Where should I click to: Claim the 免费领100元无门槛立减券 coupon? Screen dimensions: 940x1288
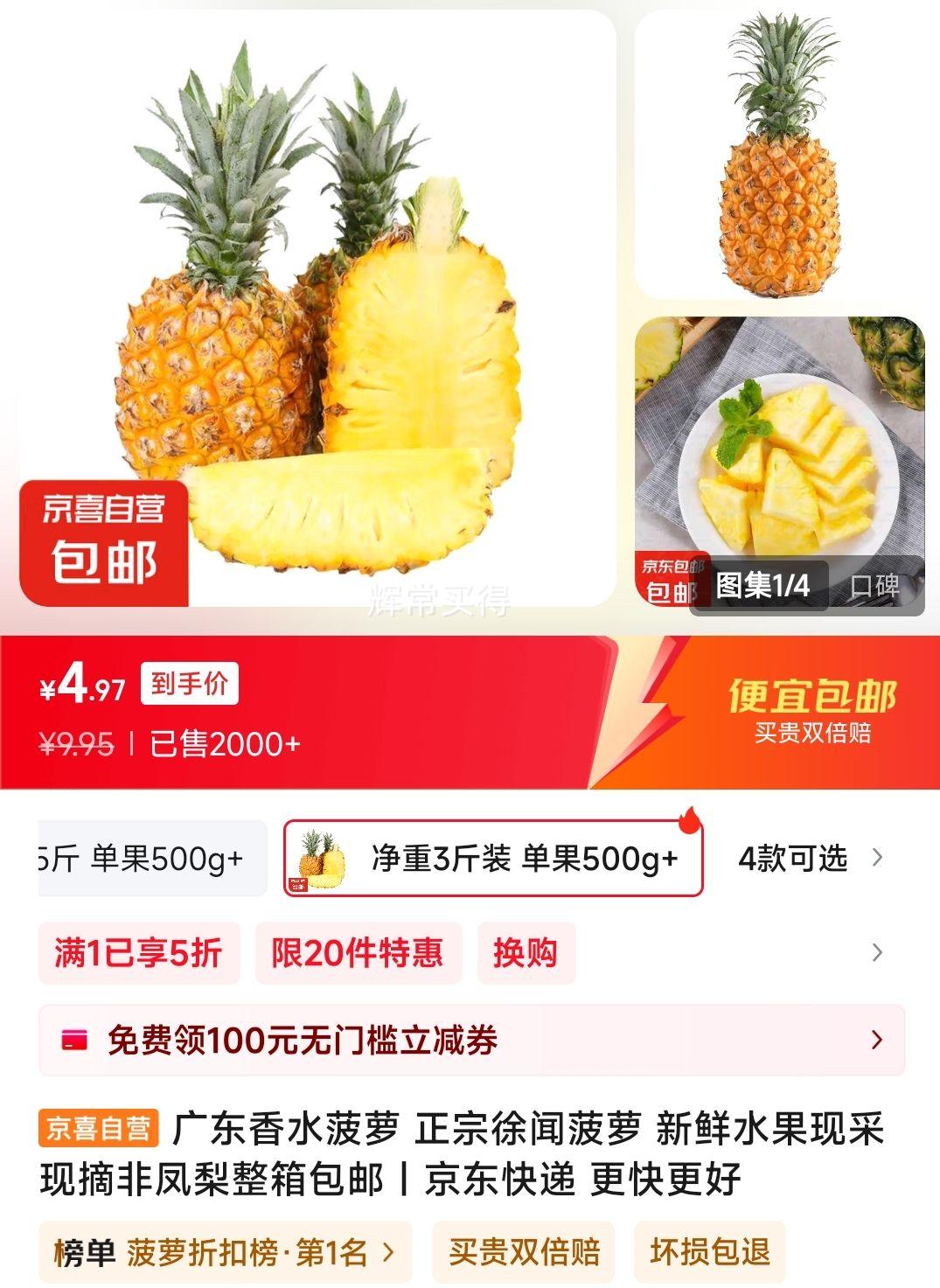[471, 1041]
